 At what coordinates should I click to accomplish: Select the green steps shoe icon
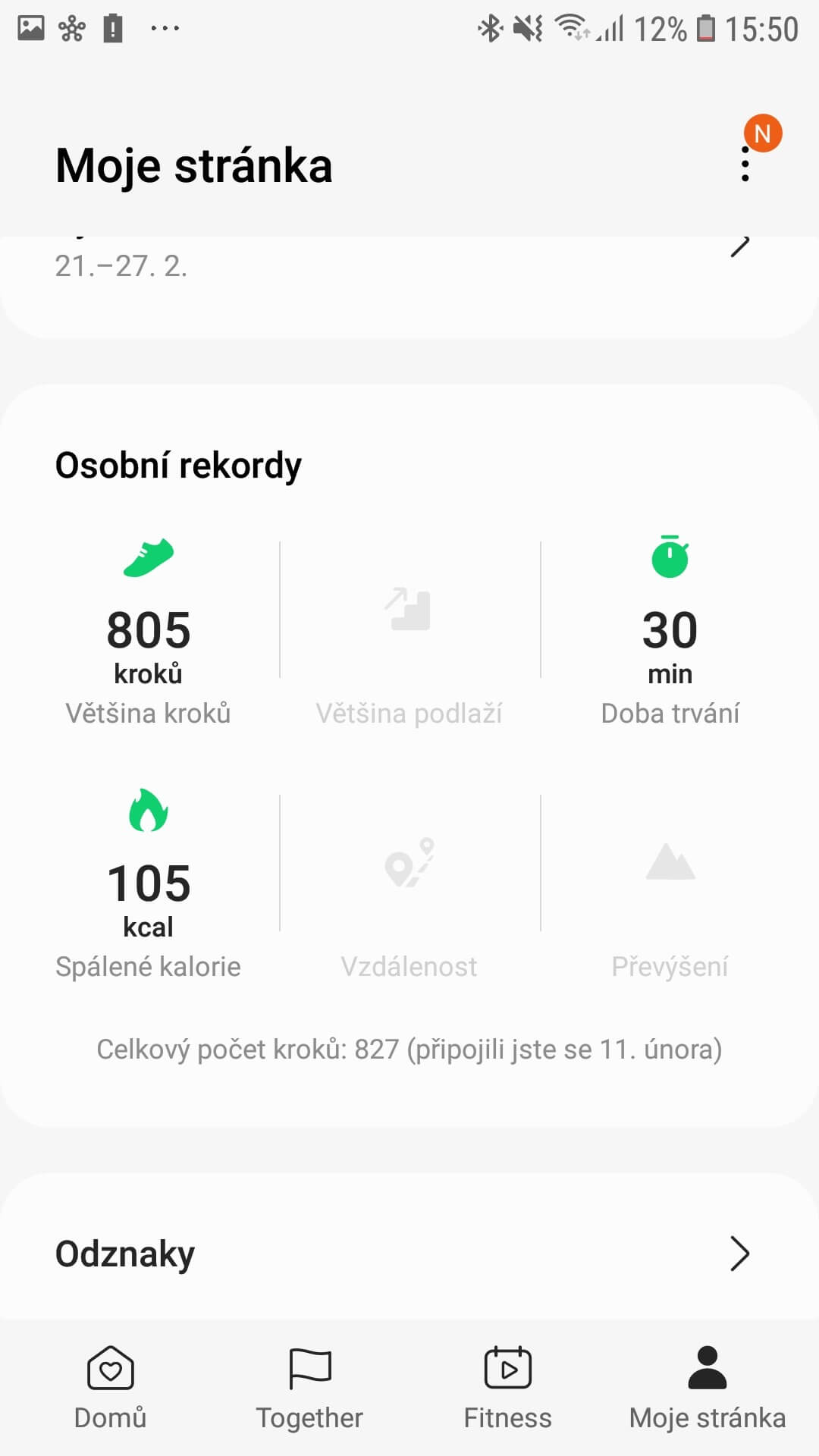point(149,557)
